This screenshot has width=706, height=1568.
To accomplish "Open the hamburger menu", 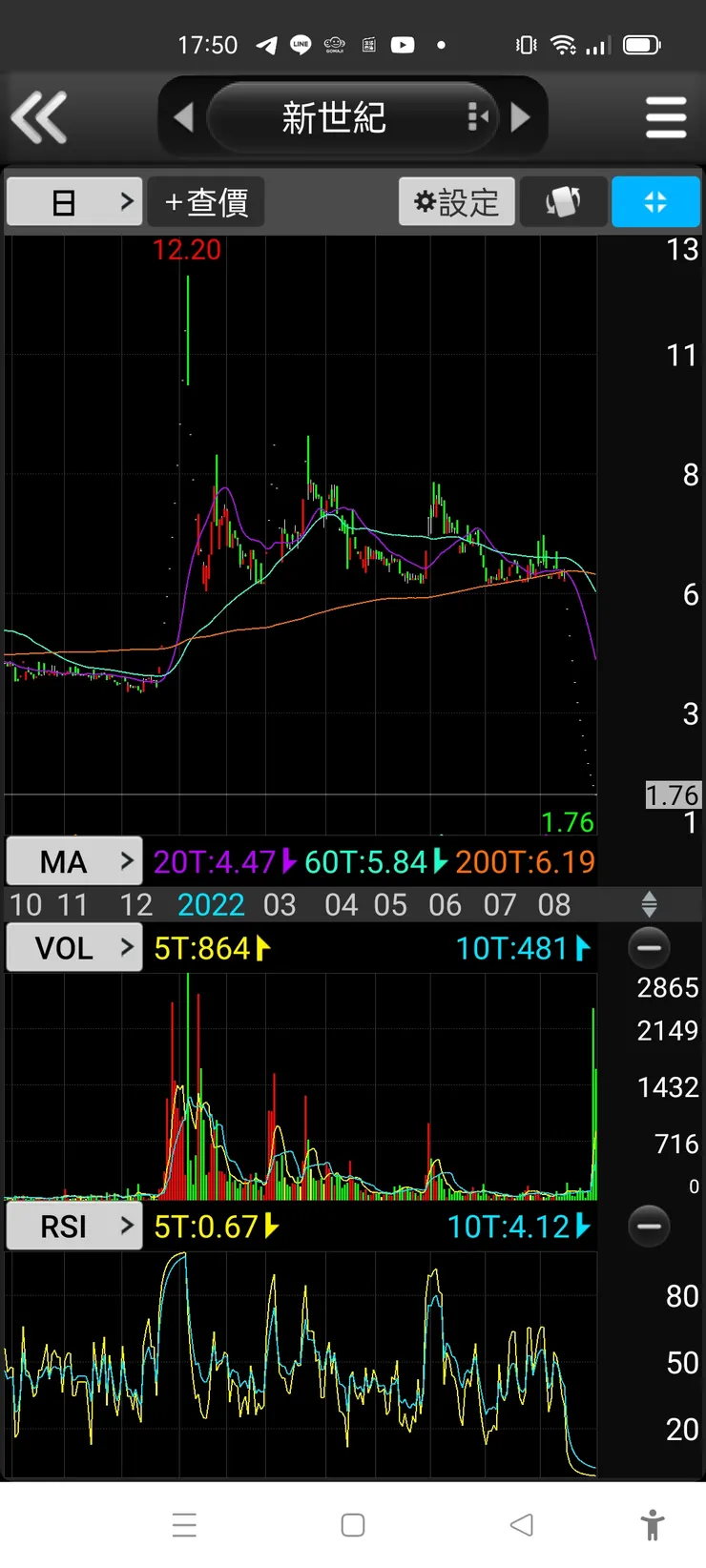I will (x=666, y=117).
